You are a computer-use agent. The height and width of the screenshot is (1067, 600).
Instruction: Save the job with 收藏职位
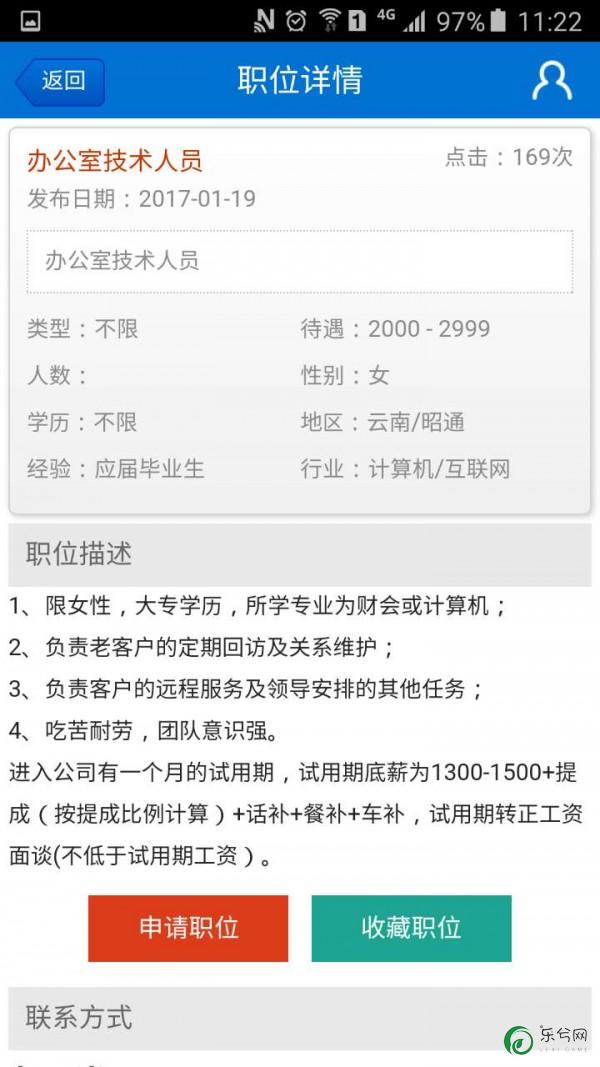point(411,928)
